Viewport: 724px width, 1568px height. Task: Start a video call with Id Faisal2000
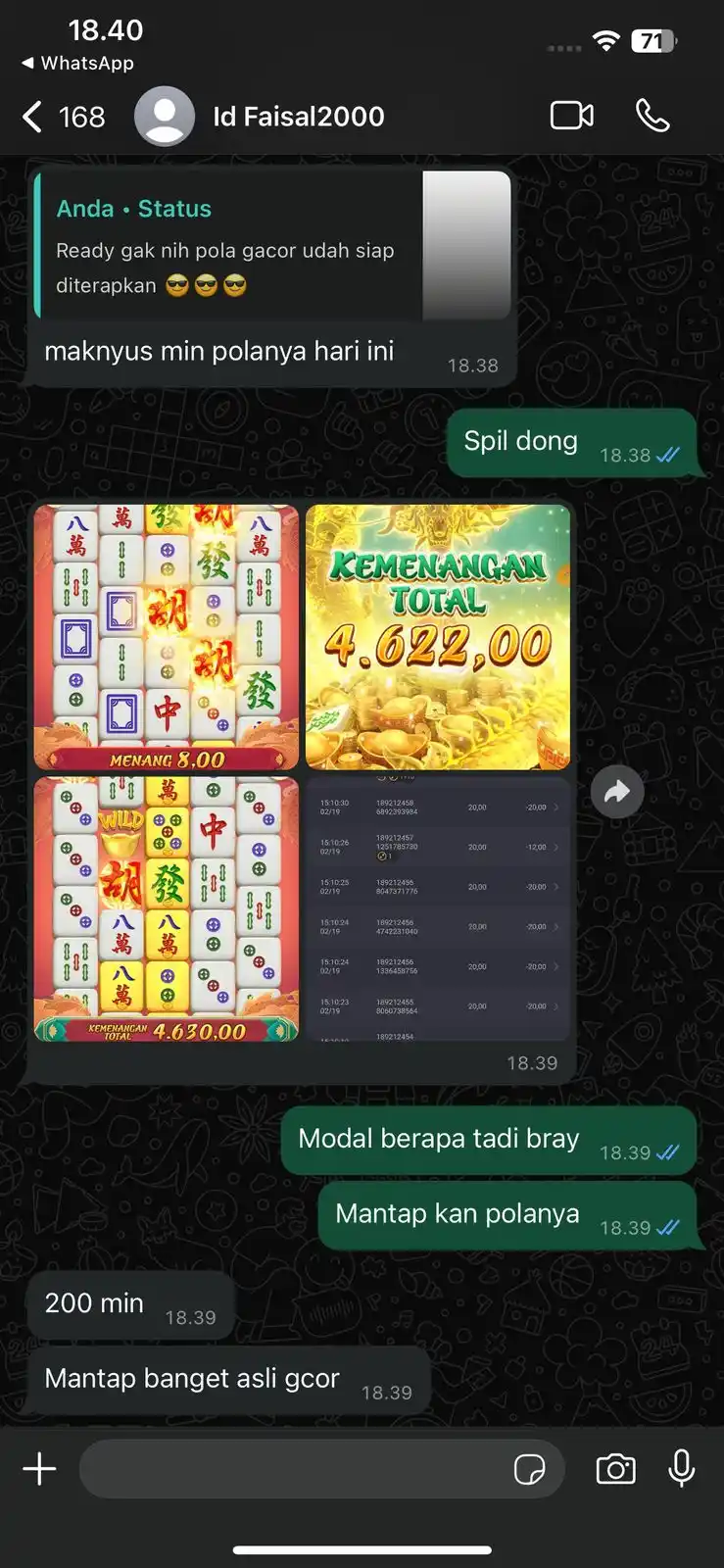[x=571, y=116]
